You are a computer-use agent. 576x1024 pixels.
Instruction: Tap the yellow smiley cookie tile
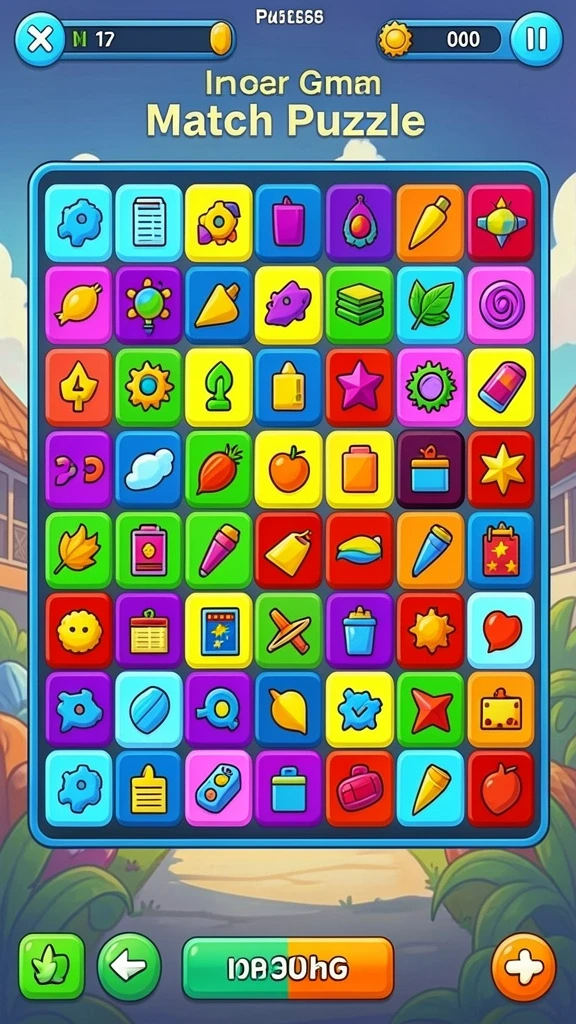point(78,631)
